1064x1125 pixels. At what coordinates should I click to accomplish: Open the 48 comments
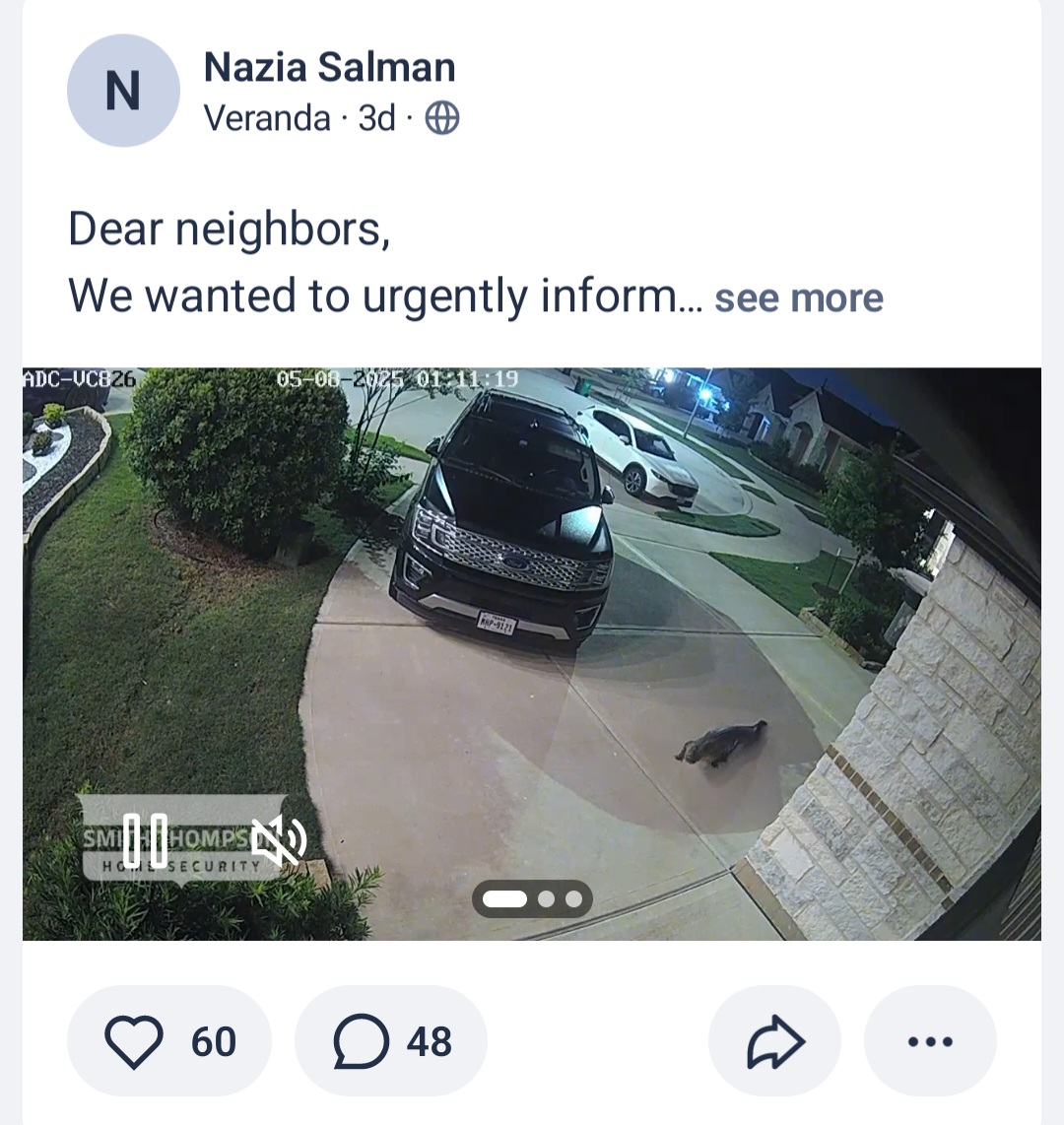coord(391,1041)
